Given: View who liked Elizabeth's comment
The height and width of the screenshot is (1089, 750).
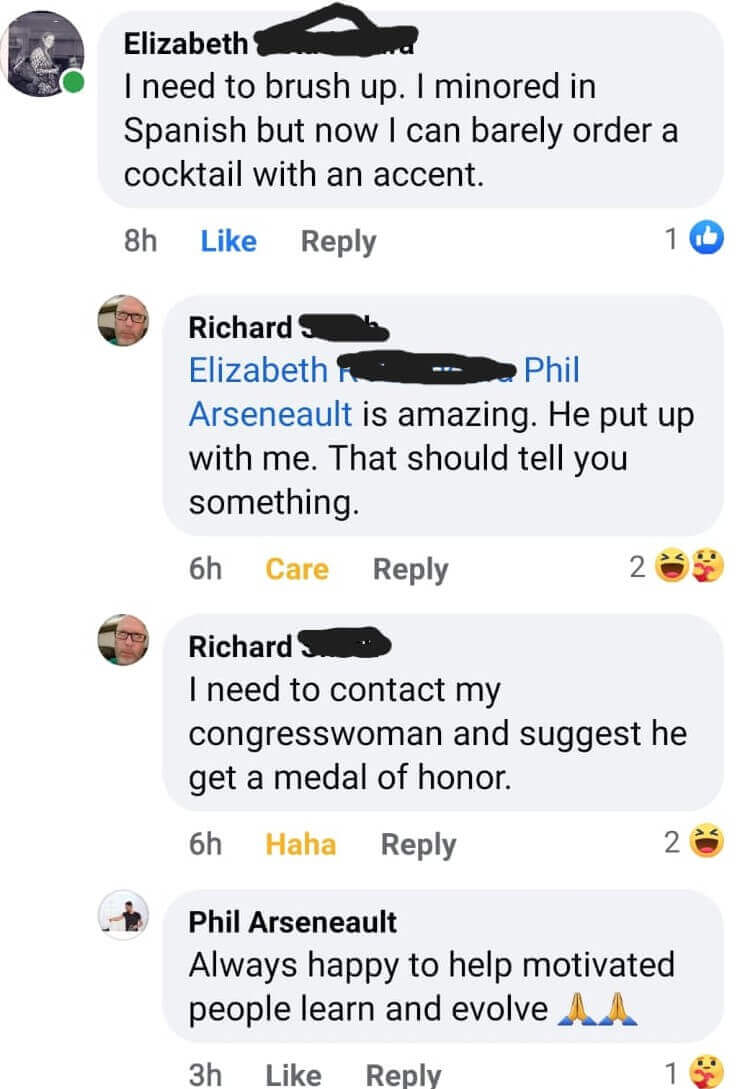Looking at the screenshot, I should point(694,239).
